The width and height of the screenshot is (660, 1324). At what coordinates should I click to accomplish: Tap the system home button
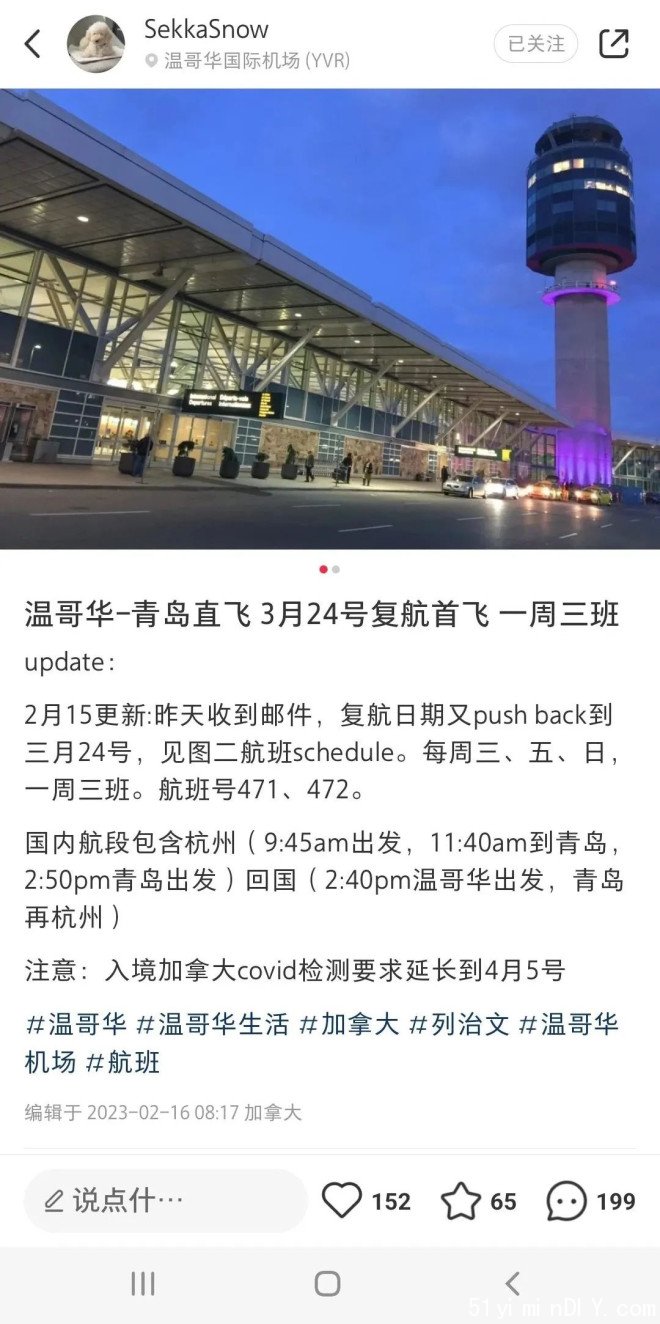[x=327, y=1284]
